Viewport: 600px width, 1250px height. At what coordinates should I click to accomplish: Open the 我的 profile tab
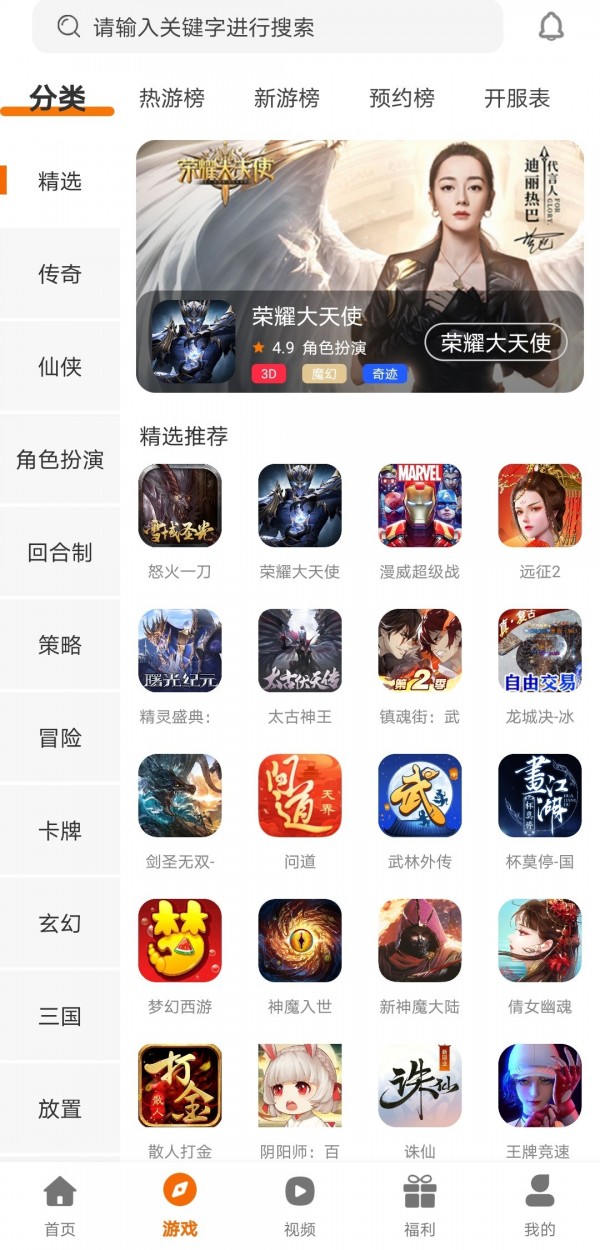pos(540,1205)
